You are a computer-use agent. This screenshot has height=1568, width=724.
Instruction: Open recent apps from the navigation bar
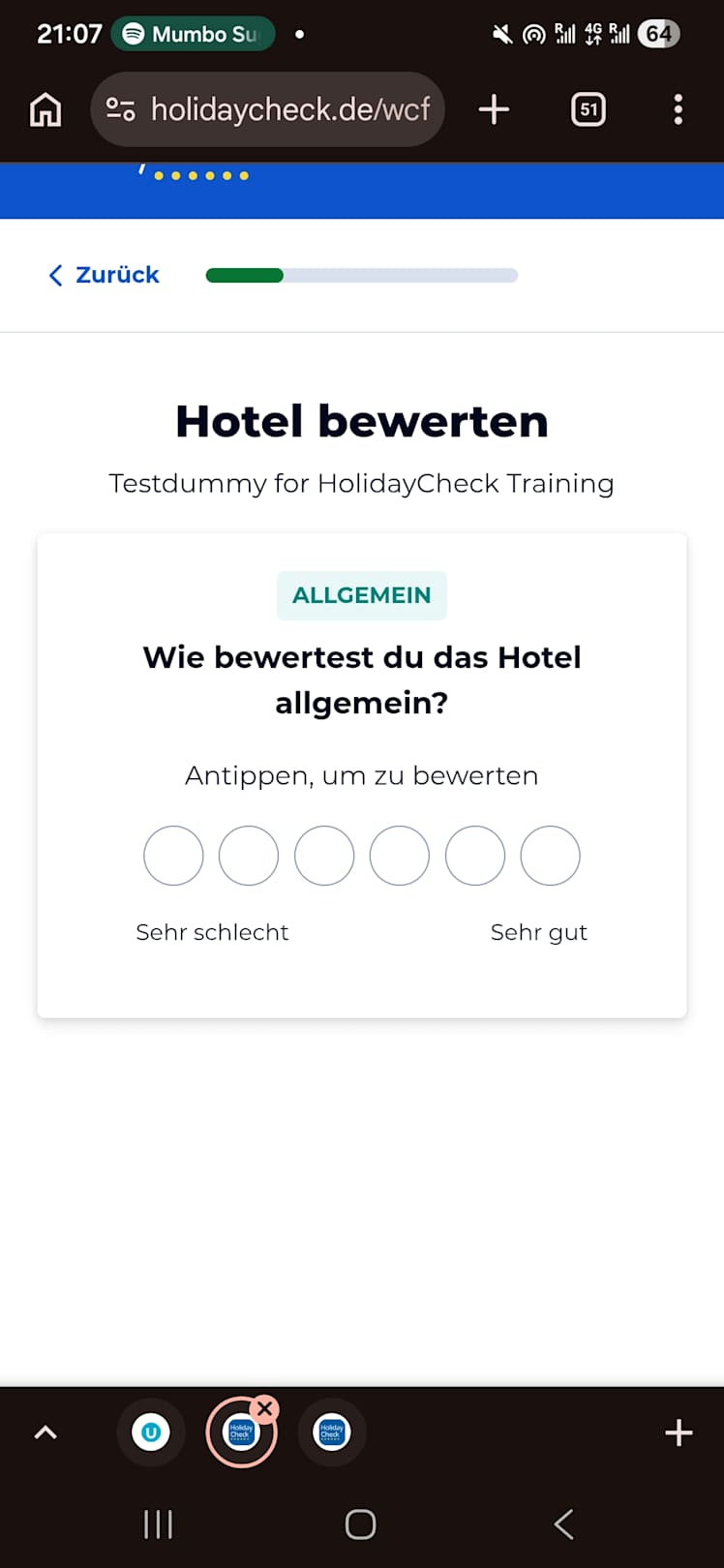158,1524
